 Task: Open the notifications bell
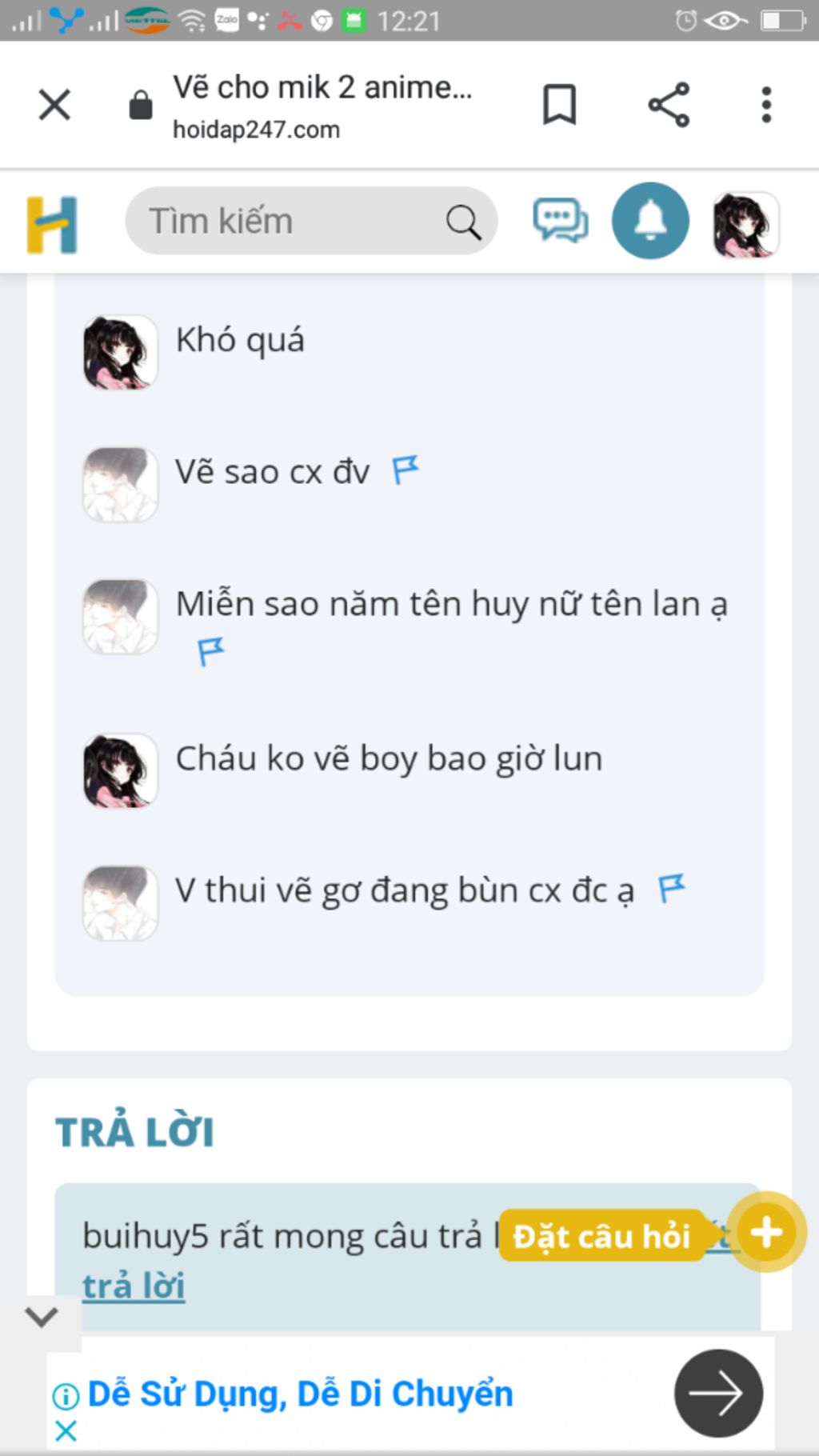[650, 222]
